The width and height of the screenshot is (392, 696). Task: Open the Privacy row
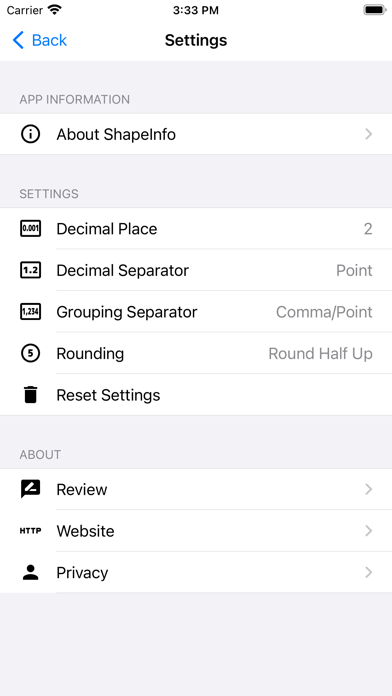(196, 572)
